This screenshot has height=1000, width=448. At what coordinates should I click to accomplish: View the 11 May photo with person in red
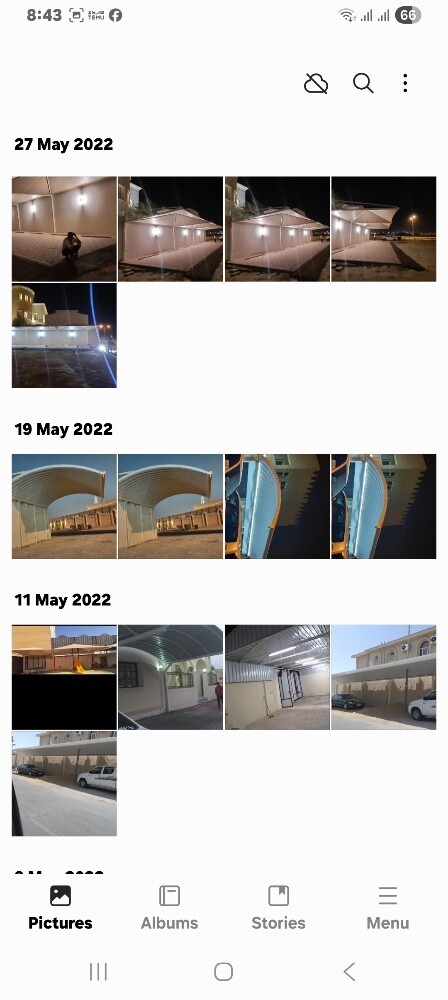pyautogui.click(x=171, y=677)
